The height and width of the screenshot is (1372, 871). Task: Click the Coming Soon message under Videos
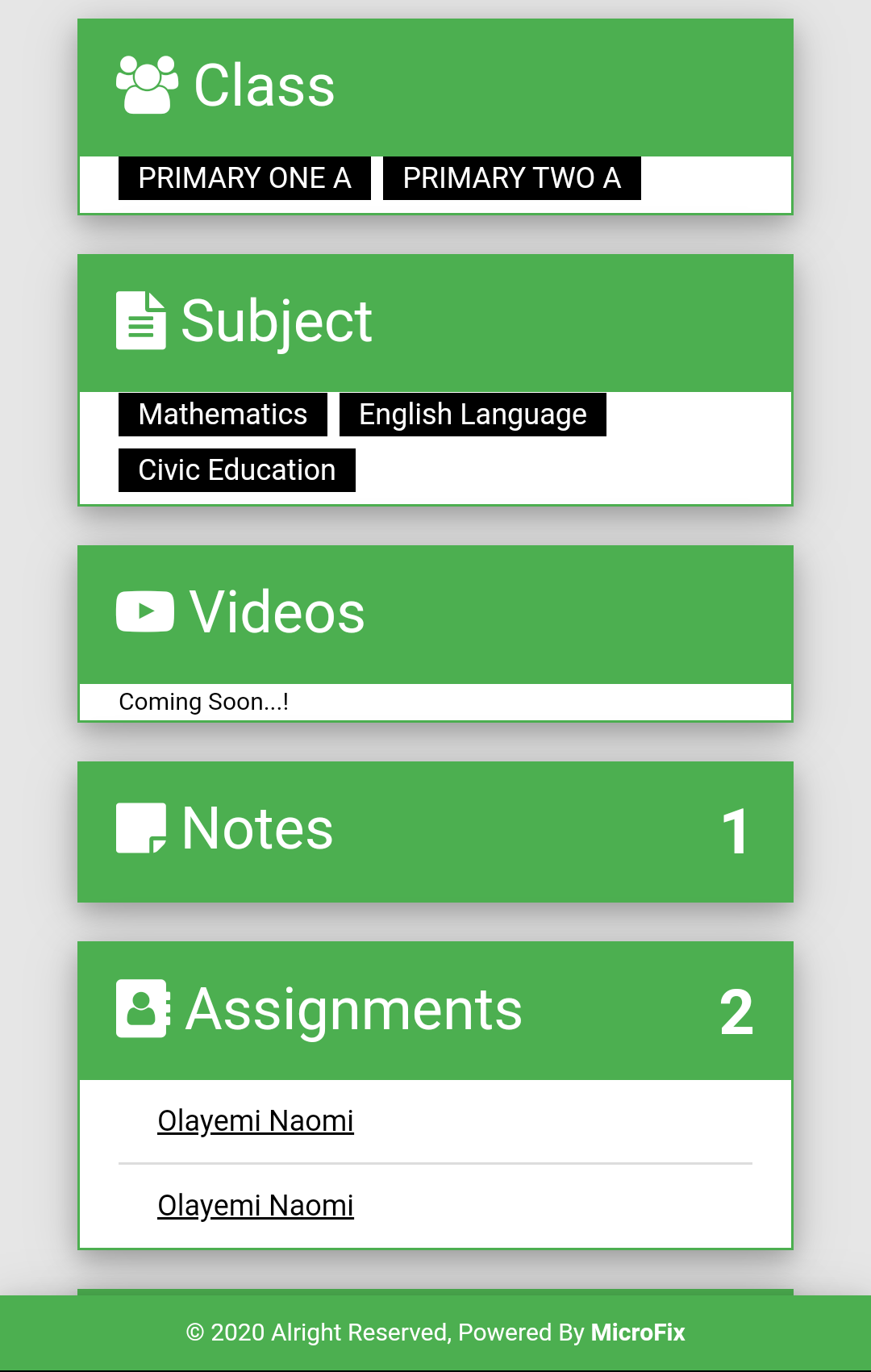205,701
